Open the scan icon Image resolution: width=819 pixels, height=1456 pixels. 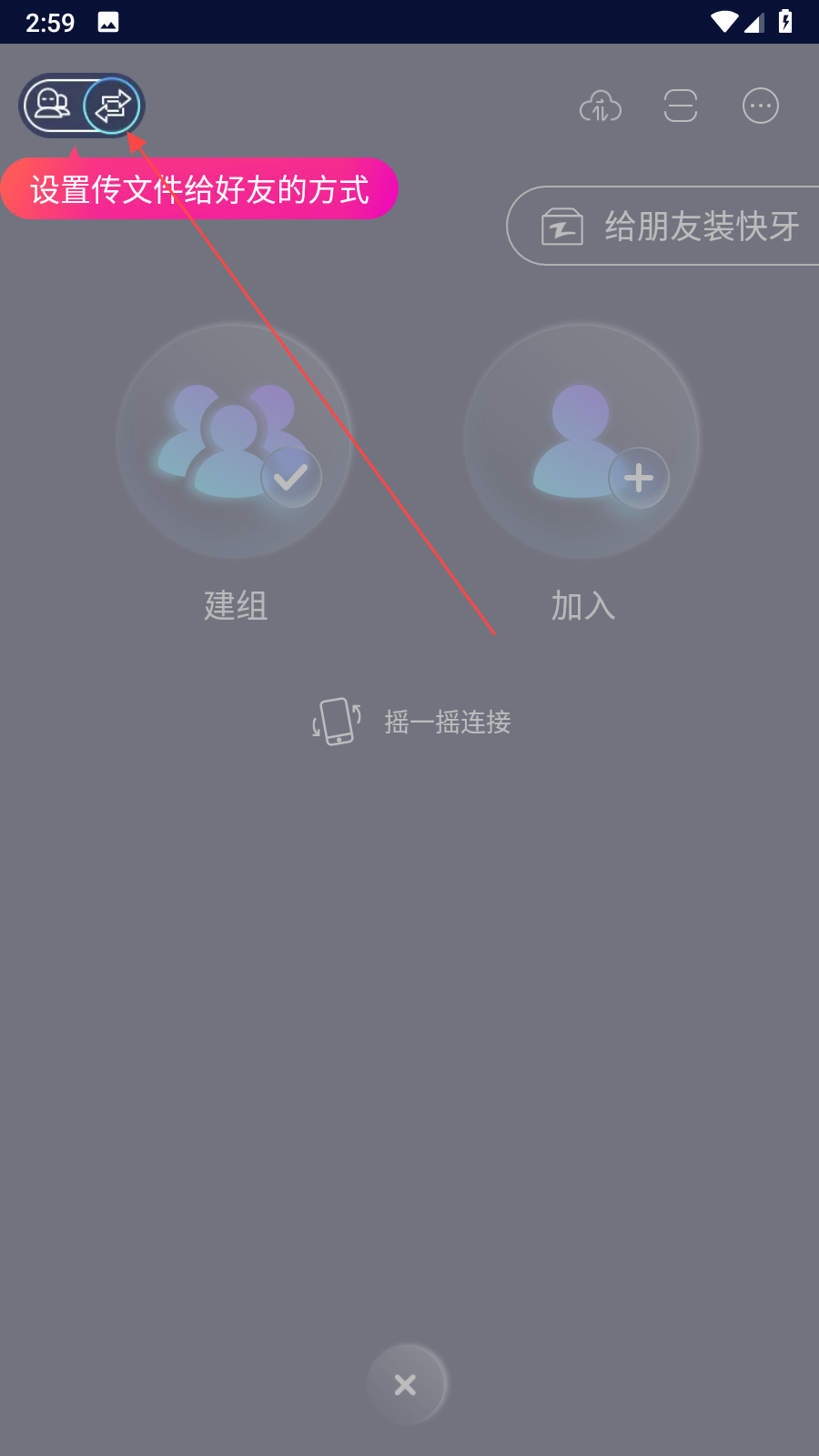pyautogui.click(x=680, y=106)
